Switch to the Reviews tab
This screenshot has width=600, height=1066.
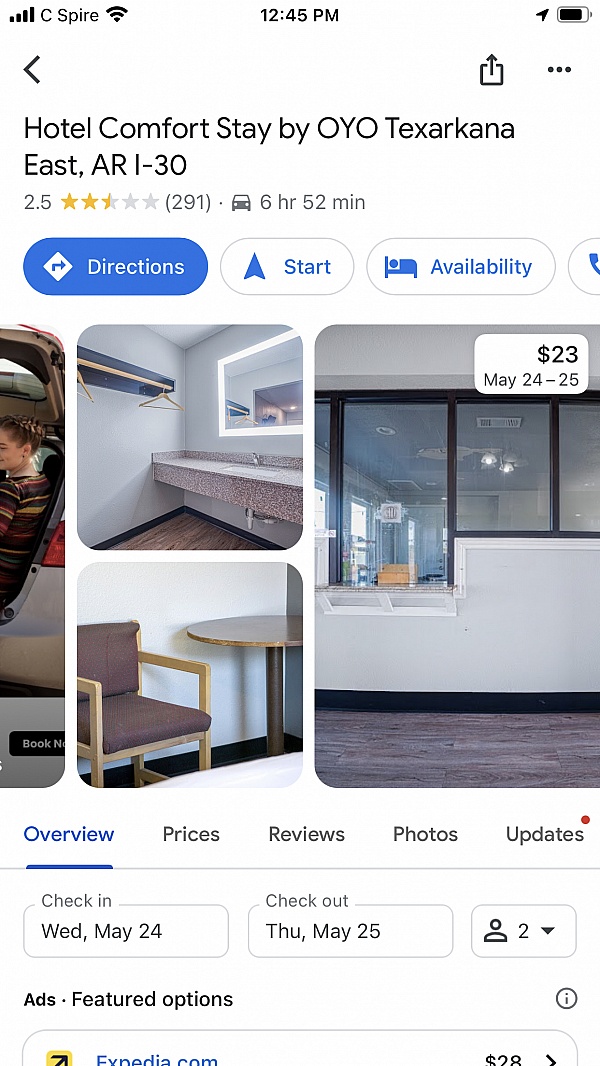click(x=306, y=834)
